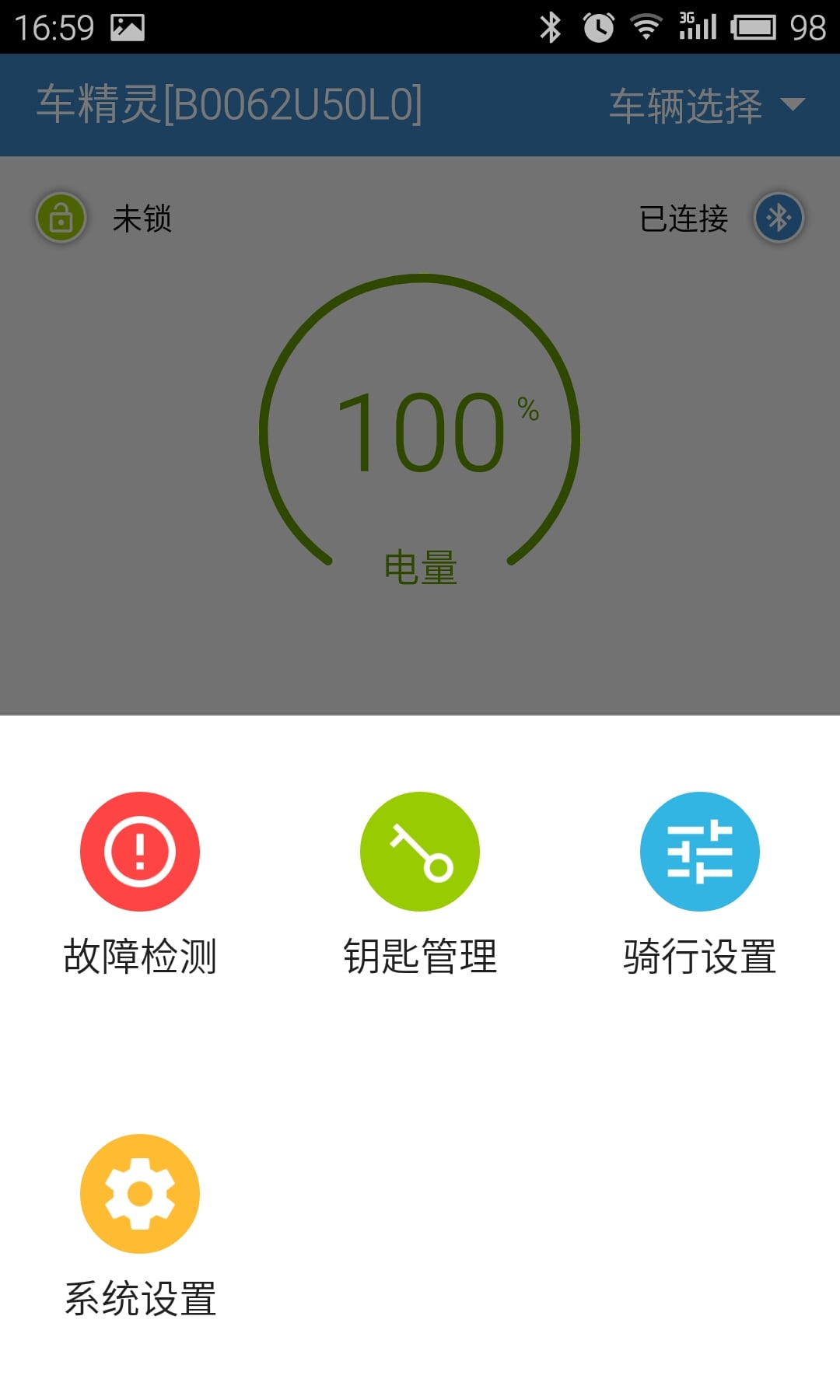Expand the 车辆选择 vehicle dropdown
The height and width of the screenshot is (1400, 840).
coord(706,106)
